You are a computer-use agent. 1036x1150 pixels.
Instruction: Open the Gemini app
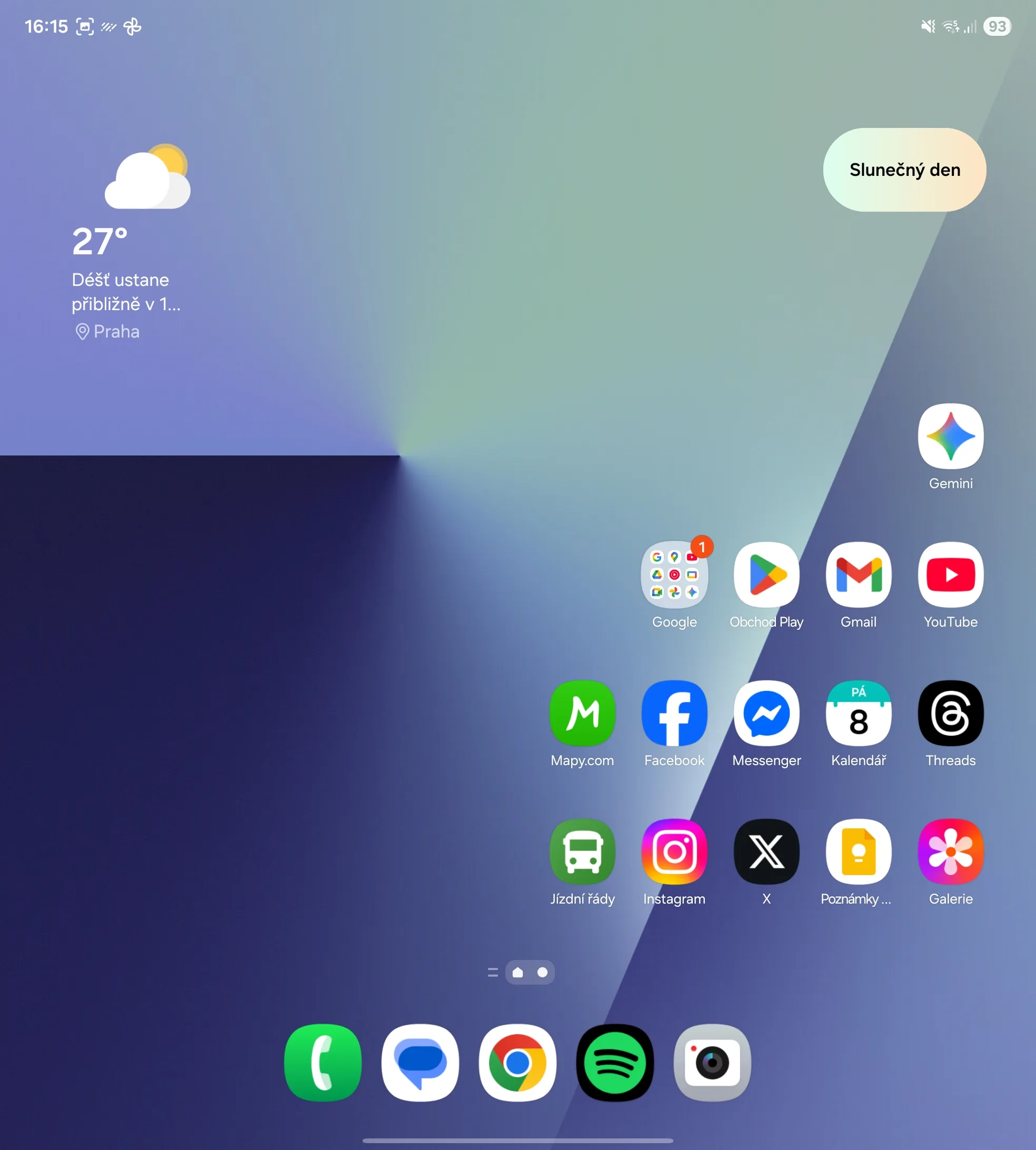950,437
